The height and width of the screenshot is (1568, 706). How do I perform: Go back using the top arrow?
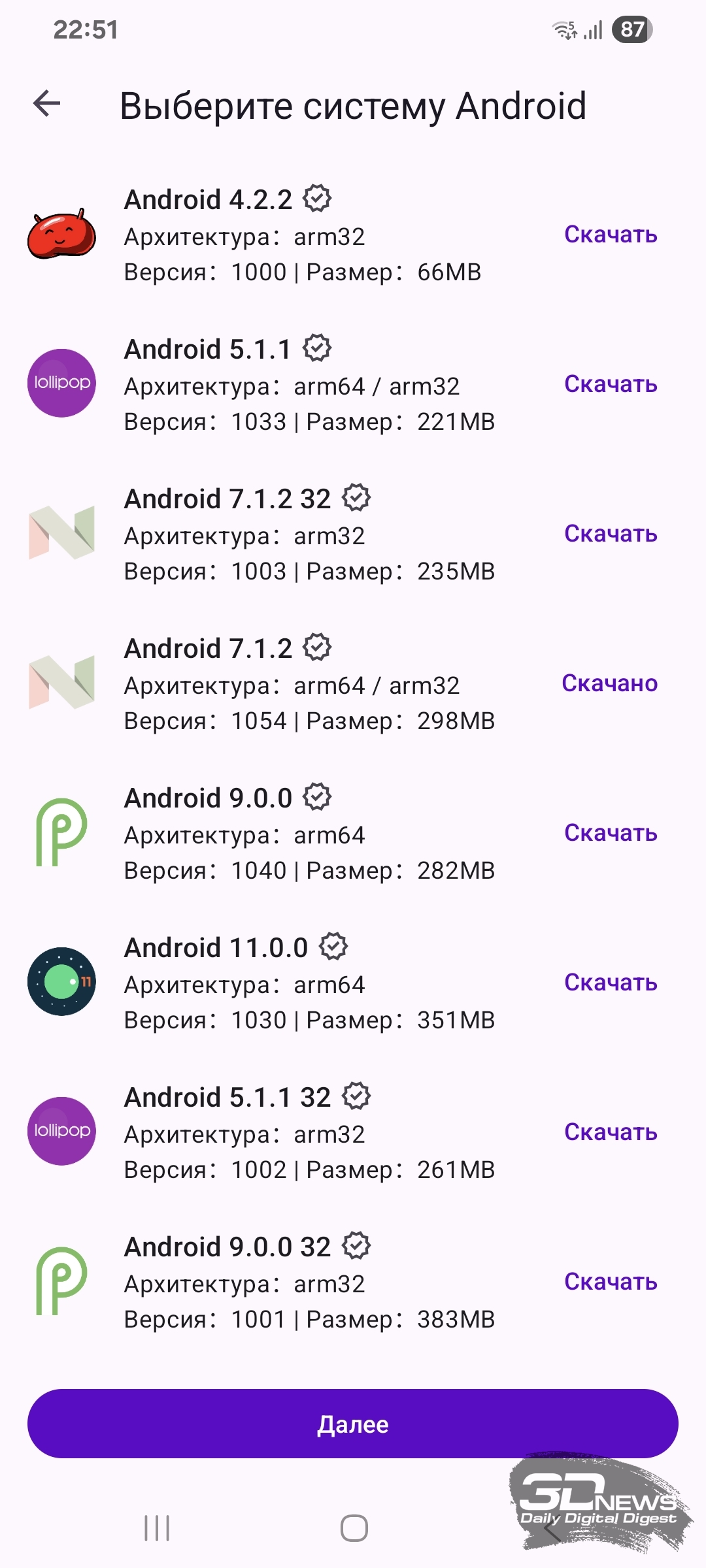point(46,104)
